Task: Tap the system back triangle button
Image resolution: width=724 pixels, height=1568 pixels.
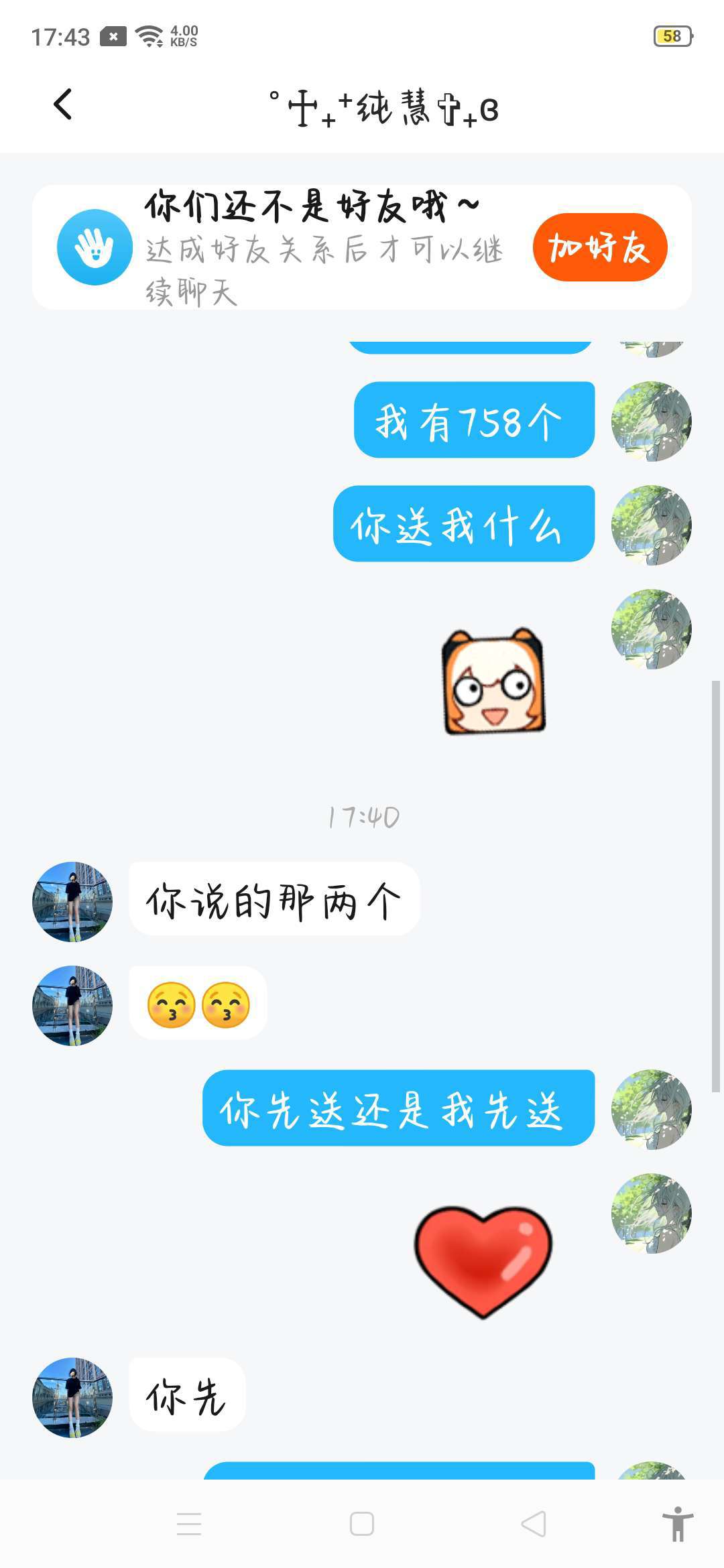Action: (534, 1524)
